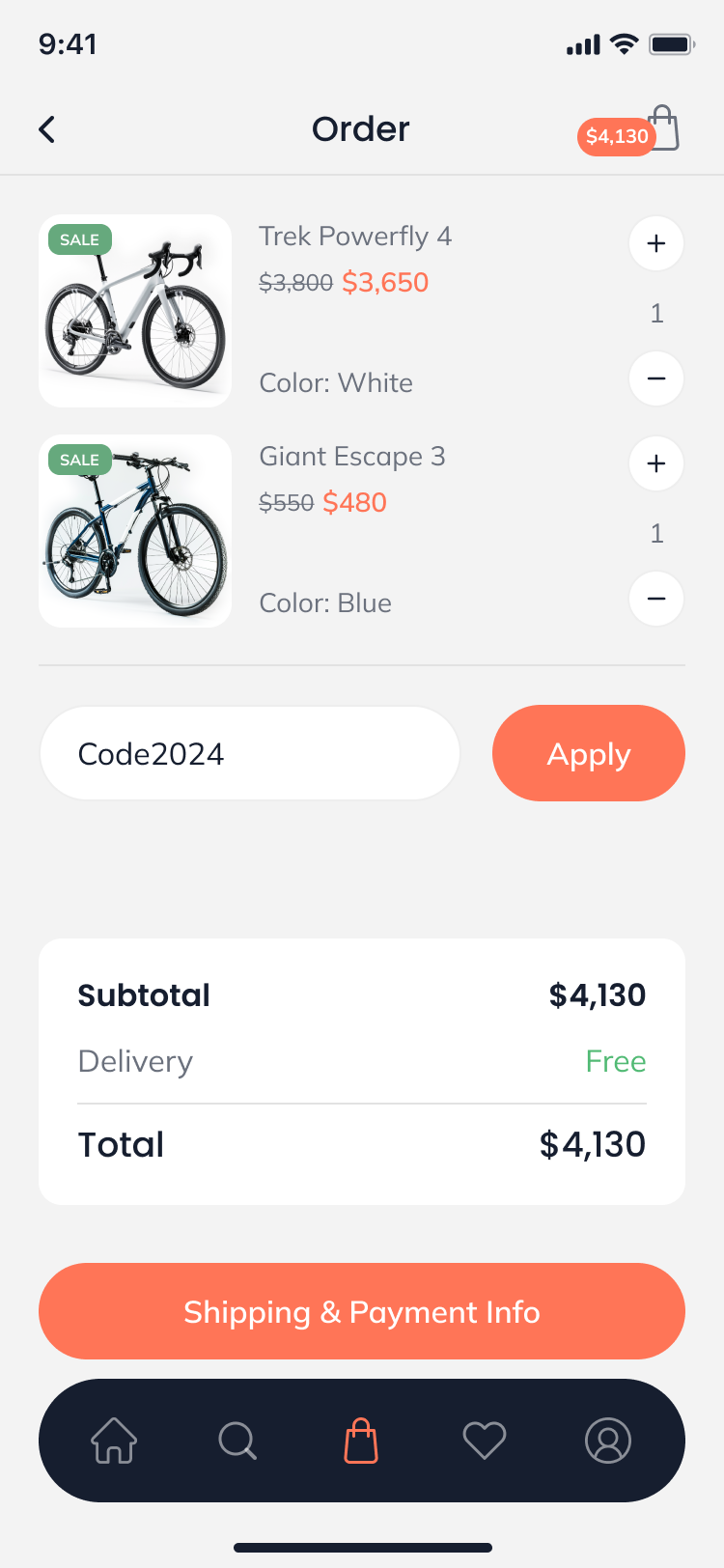This screenshot has height=1568, width=724.
Task: Open the profile icon in bottom bar
Action: [x=608, y=1440]
